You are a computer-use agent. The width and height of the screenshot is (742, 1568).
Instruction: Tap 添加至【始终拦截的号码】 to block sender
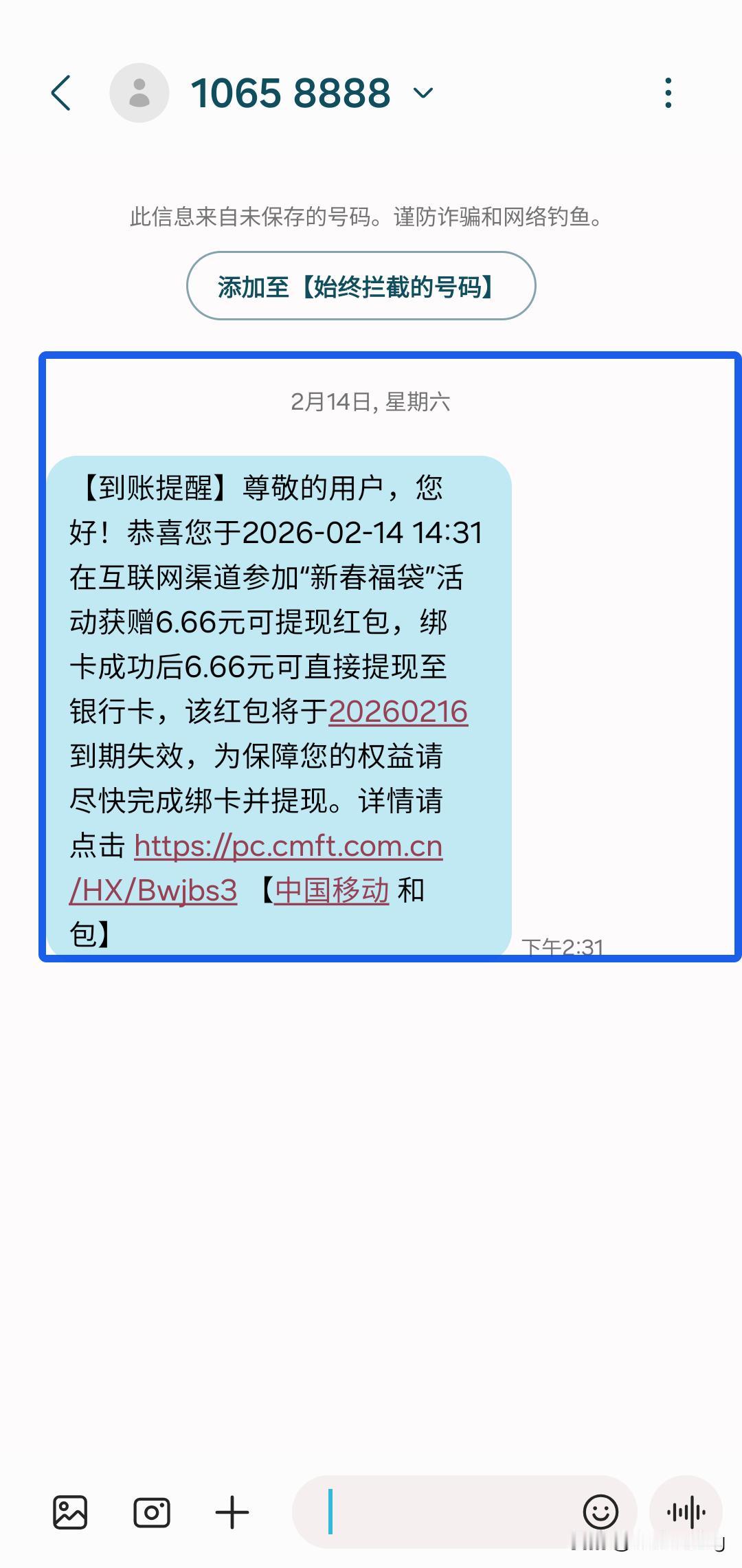[x=362, y=287]
